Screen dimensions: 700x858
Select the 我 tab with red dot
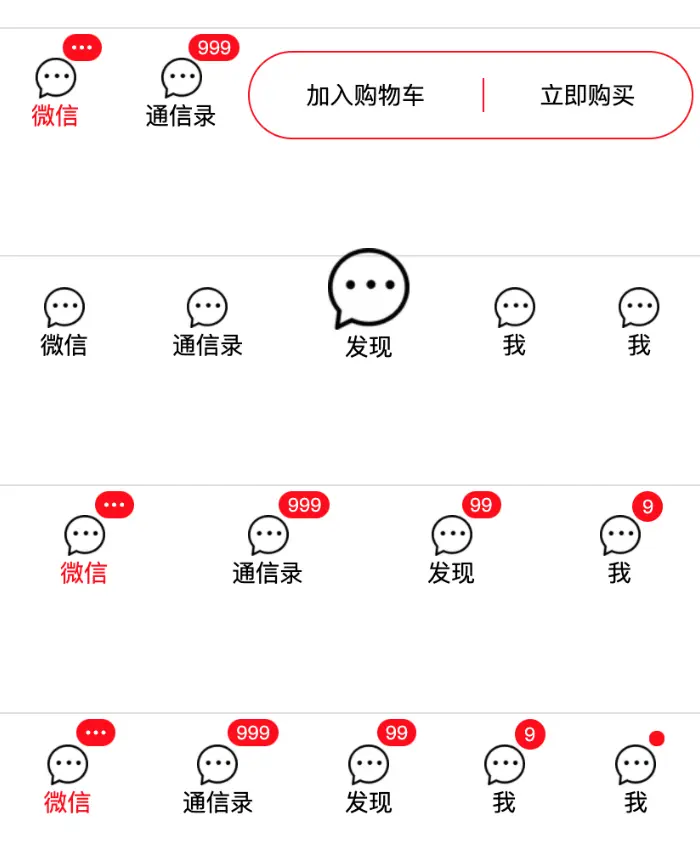(636, 776)
